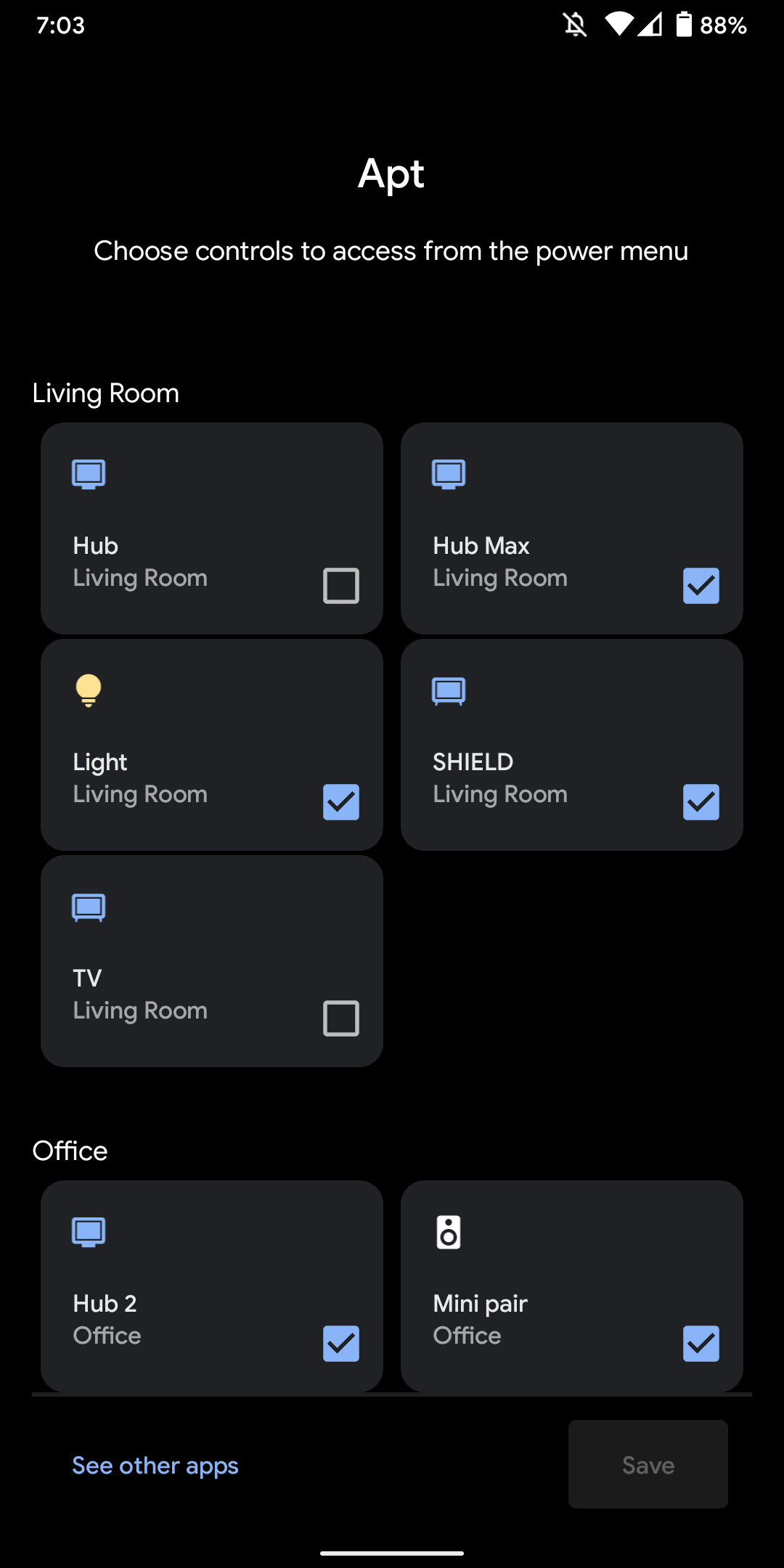This screenshot has height=1568, width=784.
Task: Click the Hub display icon
Action: click(89, 473)
